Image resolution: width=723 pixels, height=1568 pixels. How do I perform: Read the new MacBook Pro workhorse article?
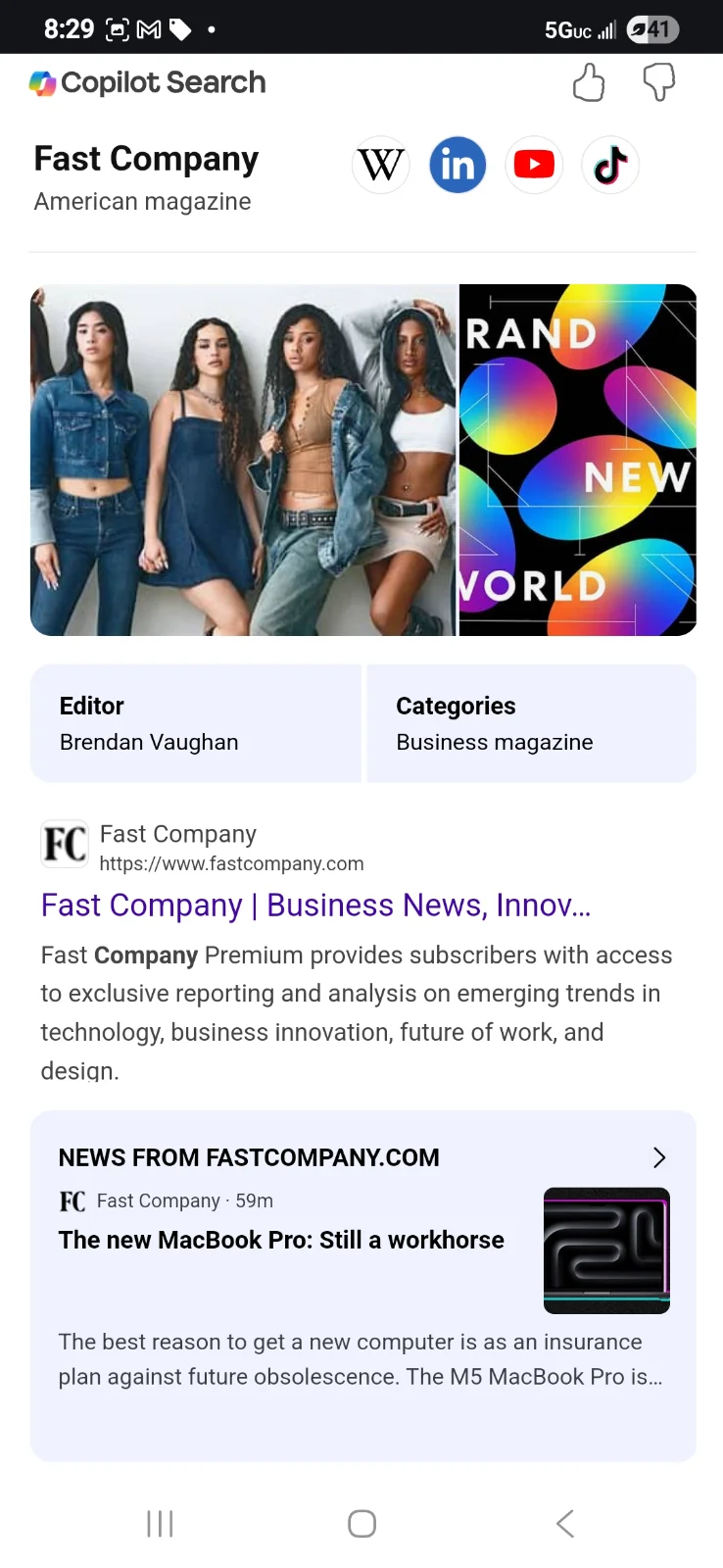tap(281, 1240)
